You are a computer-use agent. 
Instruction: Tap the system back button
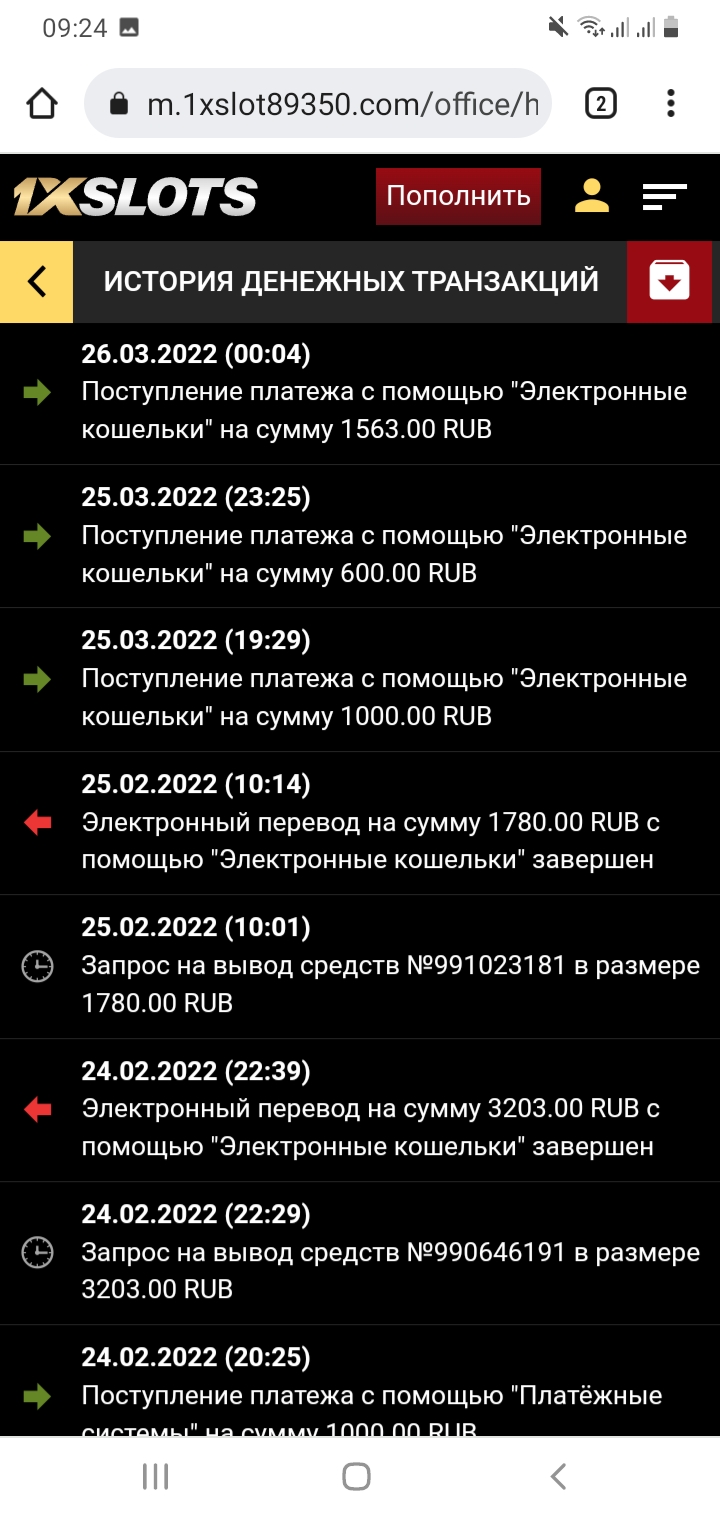(559, 1476)
